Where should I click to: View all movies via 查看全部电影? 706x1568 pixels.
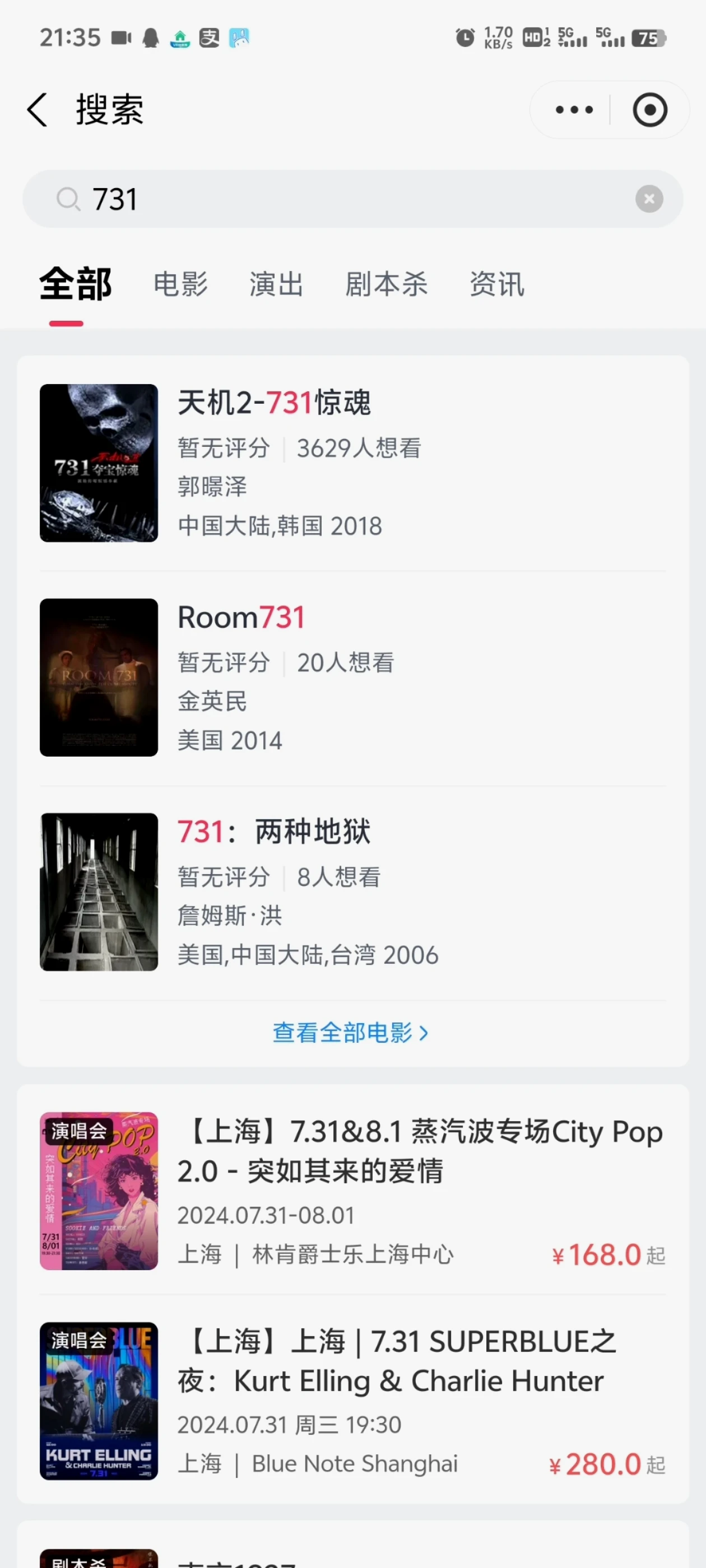tap(351, 1033)
